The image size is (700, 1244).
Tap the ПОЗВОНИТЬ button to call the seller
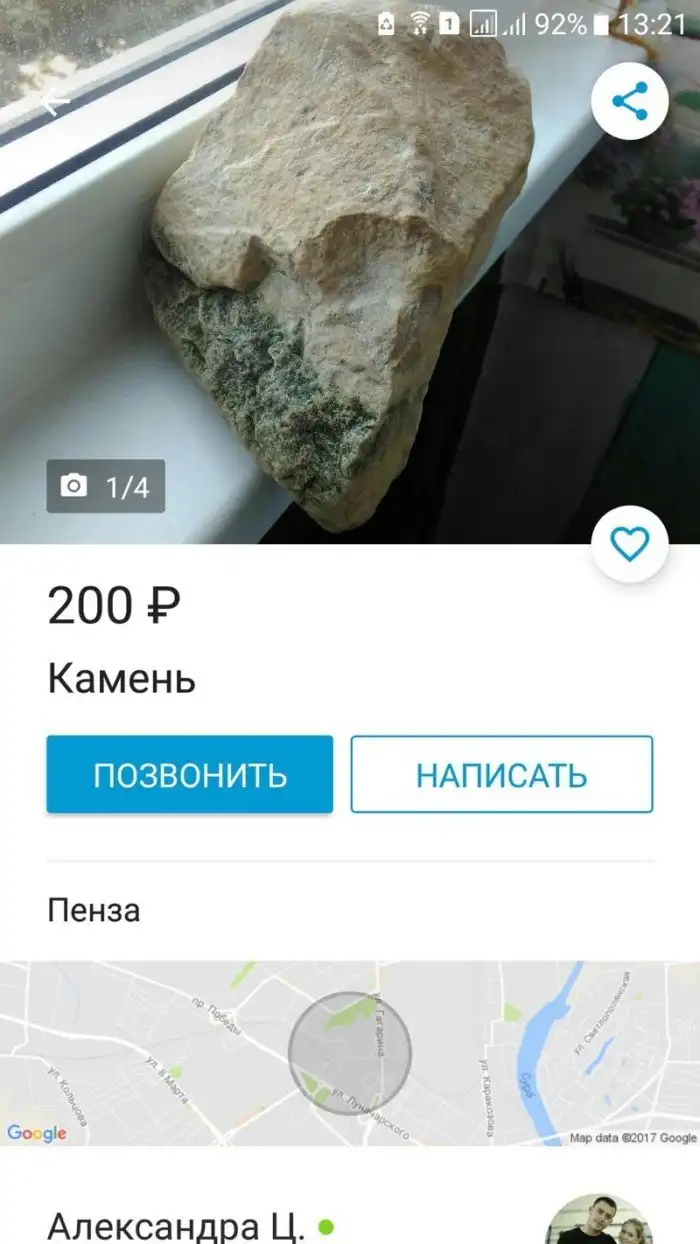pyautogui.click(x=189, y=775)
